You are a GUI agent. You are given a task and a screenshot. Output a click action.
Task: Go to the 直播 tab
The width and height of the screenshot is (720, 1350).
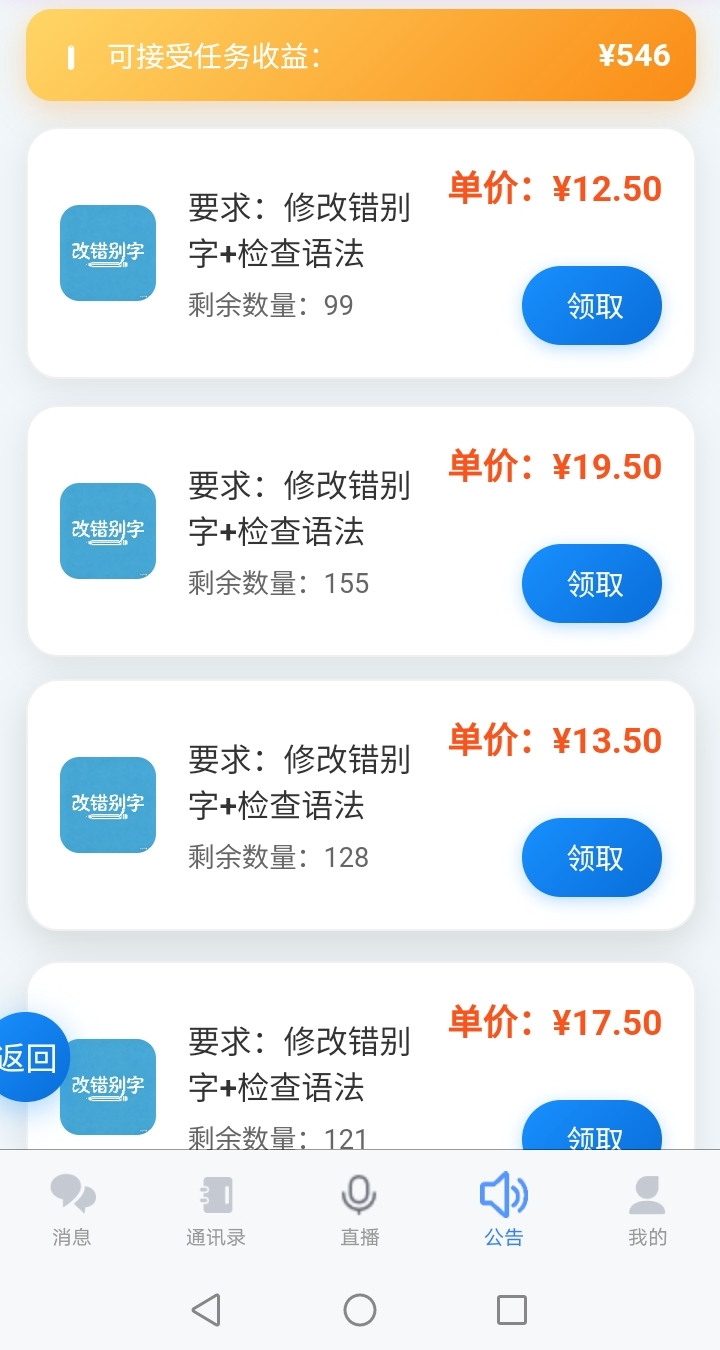click(360, 1211)
